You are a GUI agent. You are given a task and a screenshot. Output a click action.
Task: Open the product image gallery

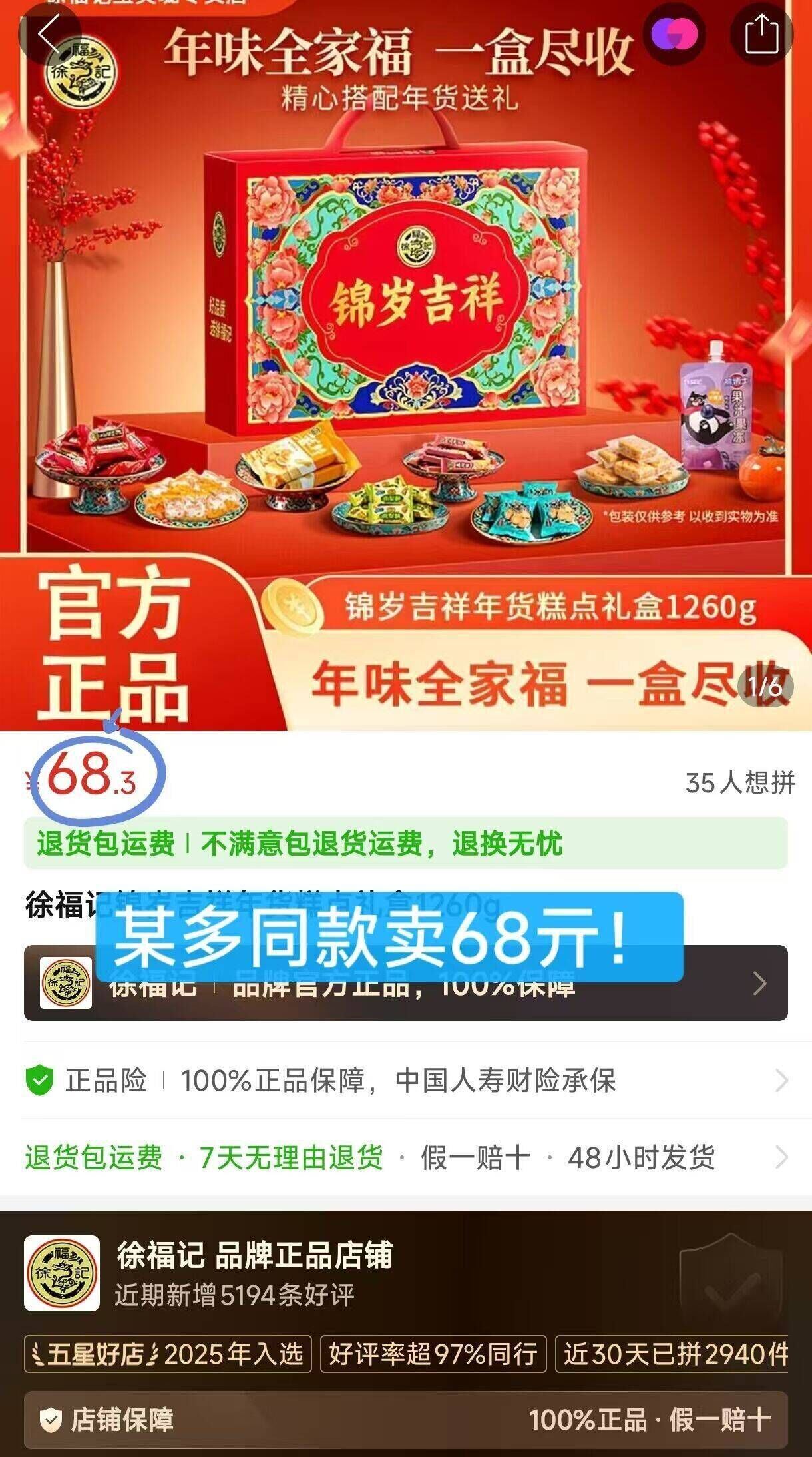[x=406, y=366]
